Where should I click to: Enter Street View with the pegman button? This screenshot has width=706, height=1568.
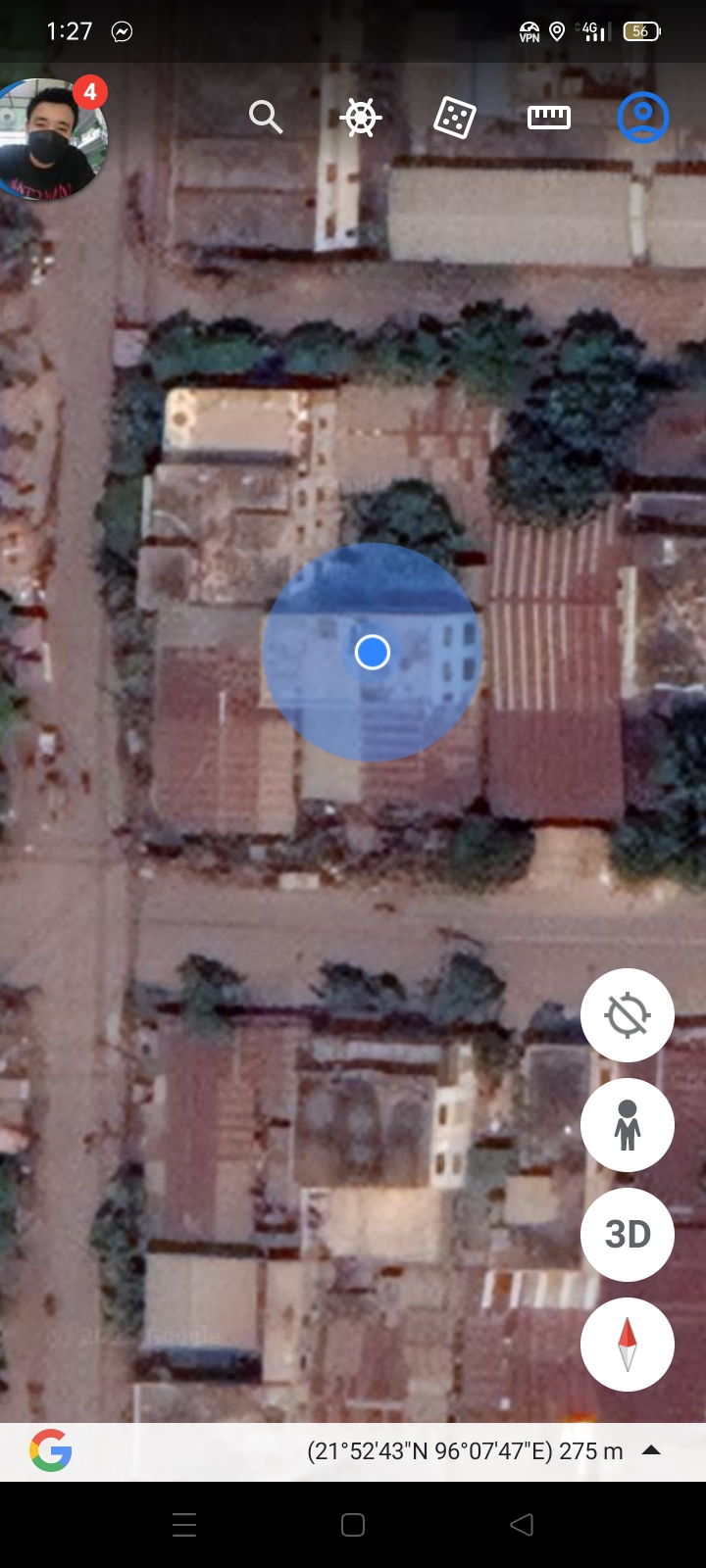point(628,1125)
